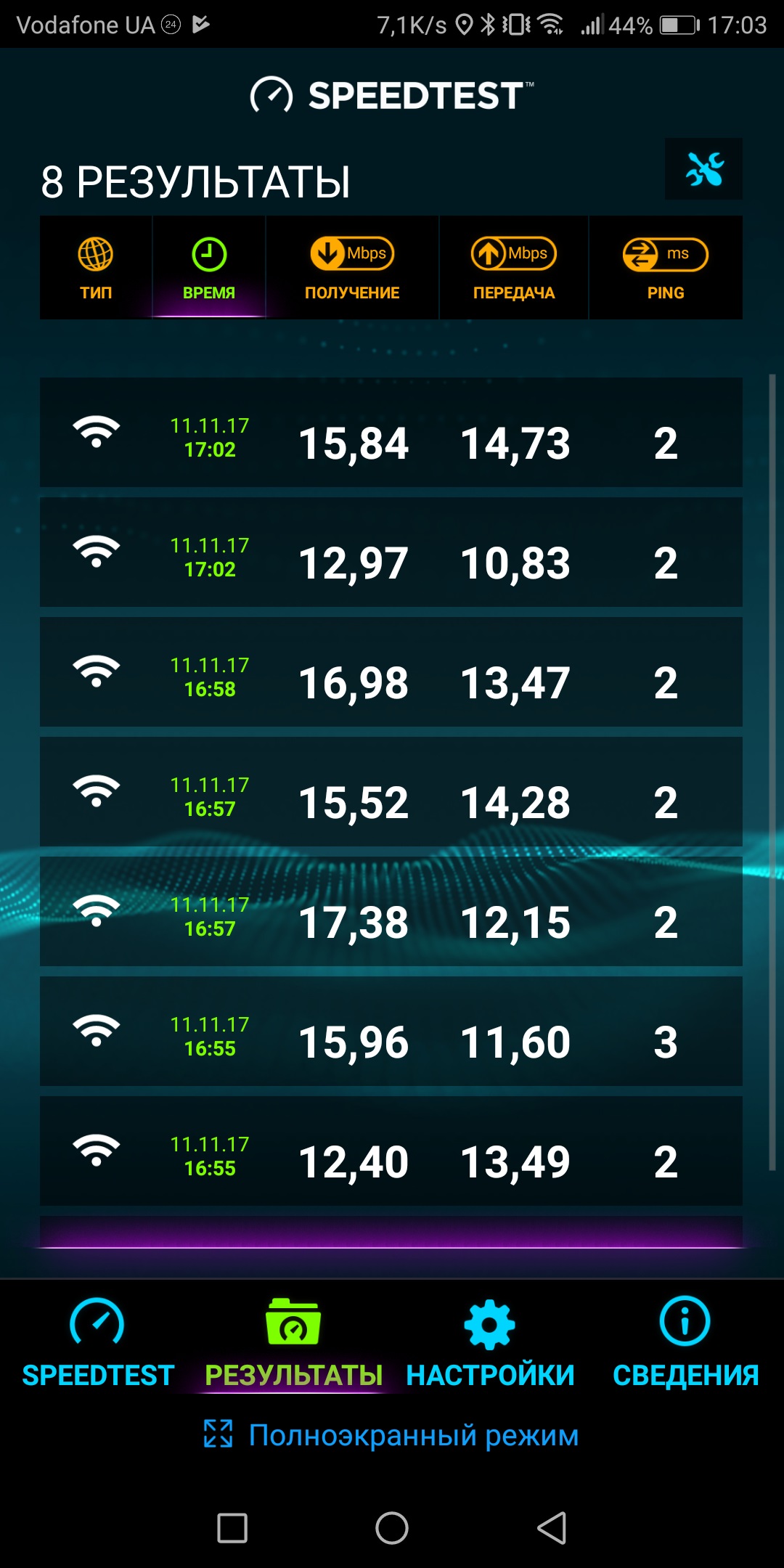Sort results by PING column
This screenshot has height=1568, width=784.
click(x=666, y=268)
